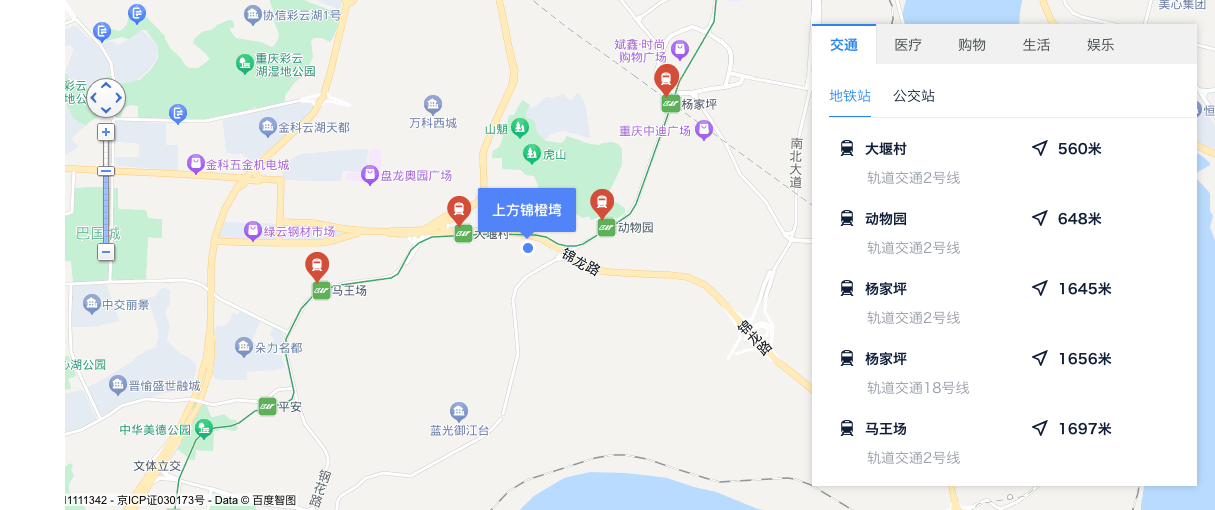This screenshot has width=1215, height=510.
Task: Select the 娱乐 tab
Action: click(1100, 45)
